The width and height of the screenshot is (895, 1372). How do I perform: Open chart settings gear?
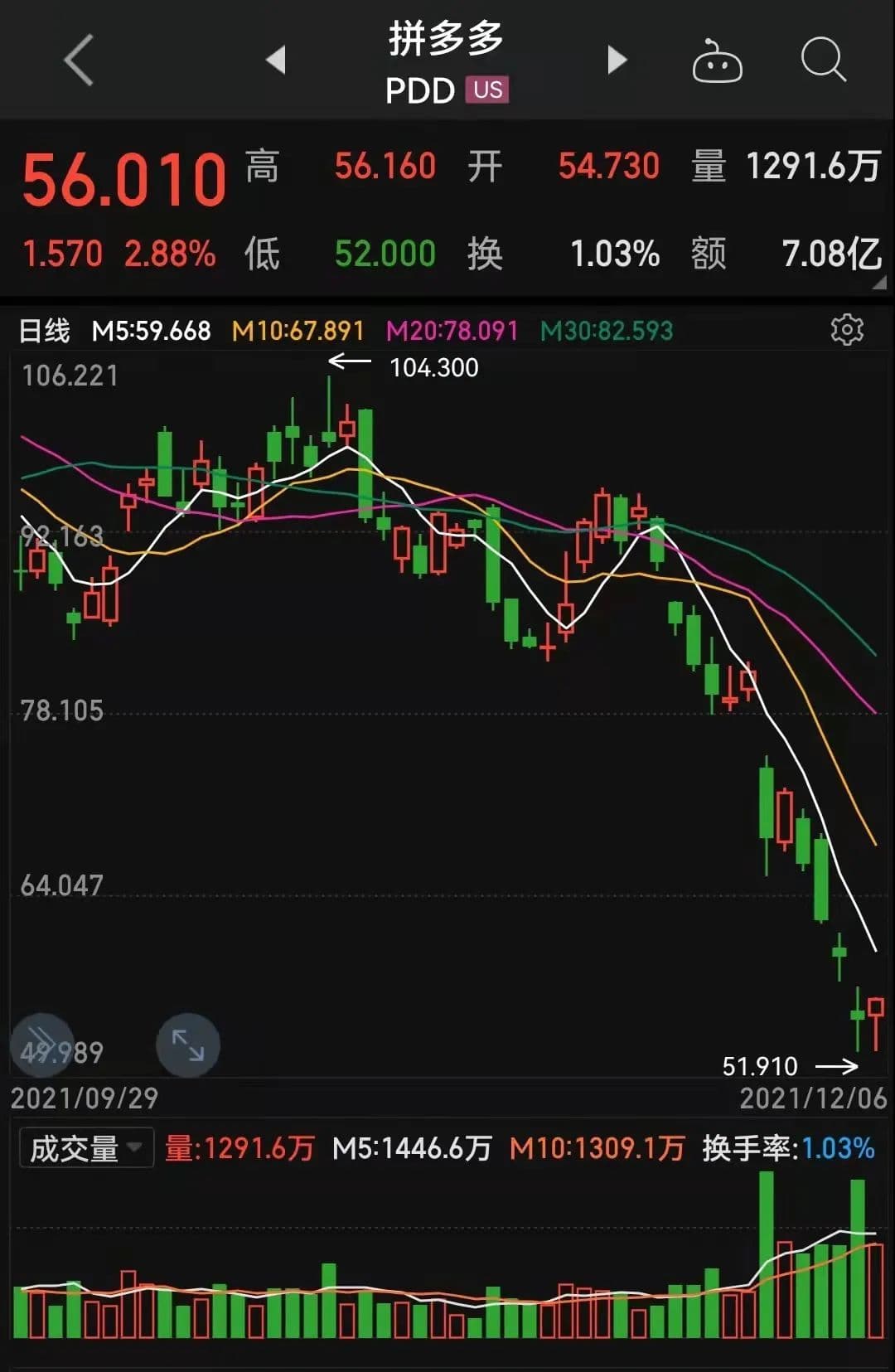coord(846,330)
